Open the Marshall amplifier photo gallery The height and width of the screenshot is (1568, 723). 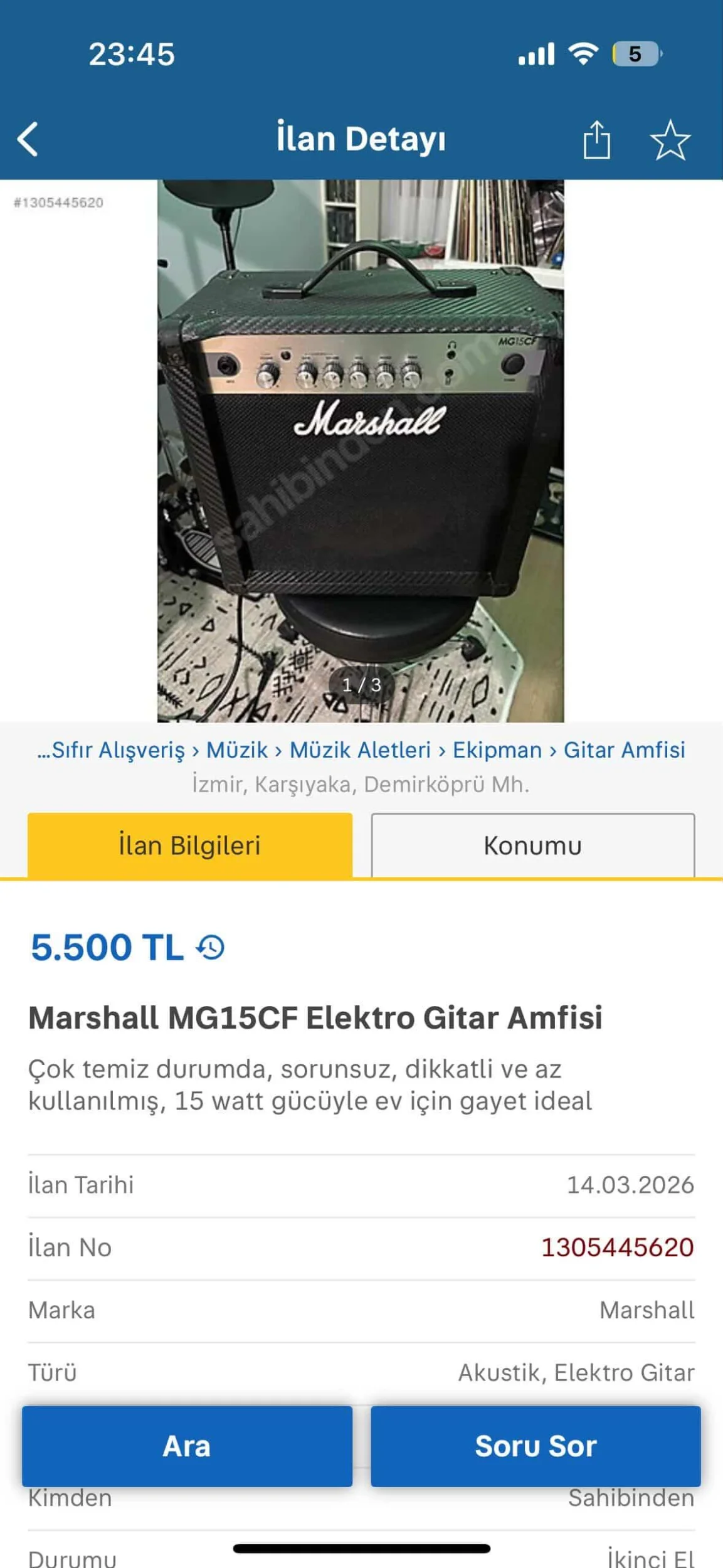click(x=361, y=450)
